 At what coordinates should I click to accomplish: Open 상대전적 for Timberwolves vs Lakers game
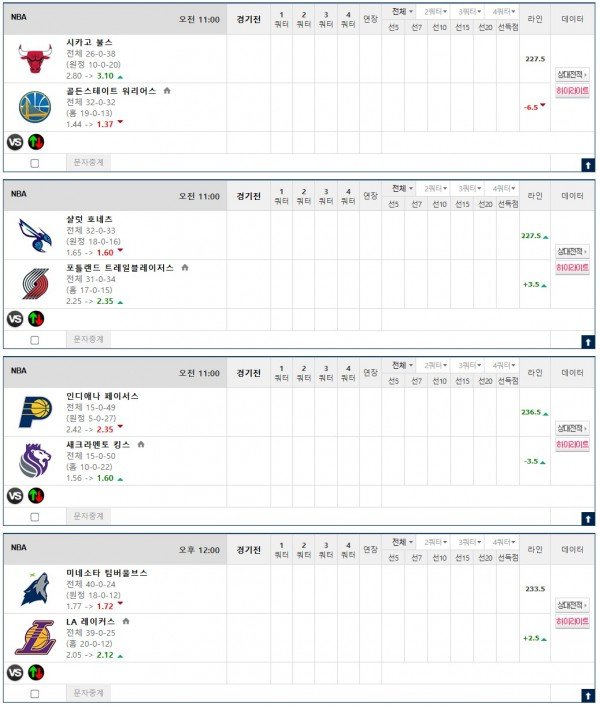click(572, 605)
